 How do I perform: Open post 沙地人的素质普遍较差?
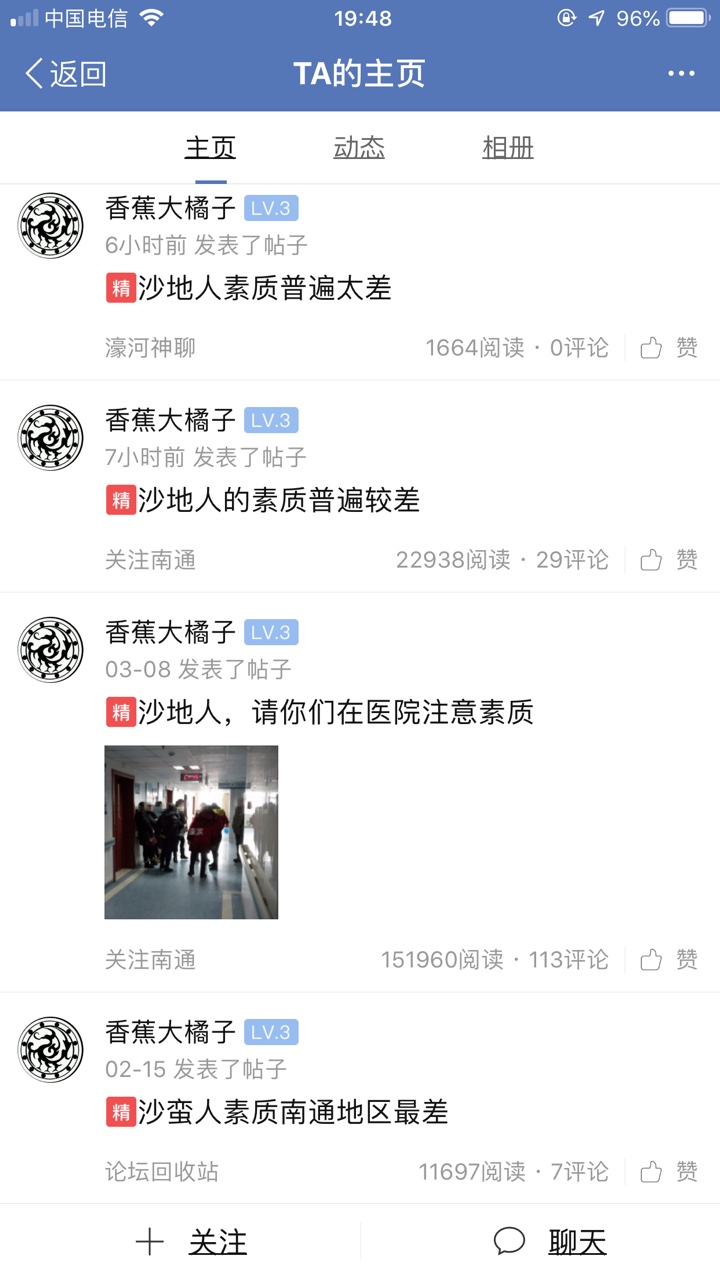278,500
